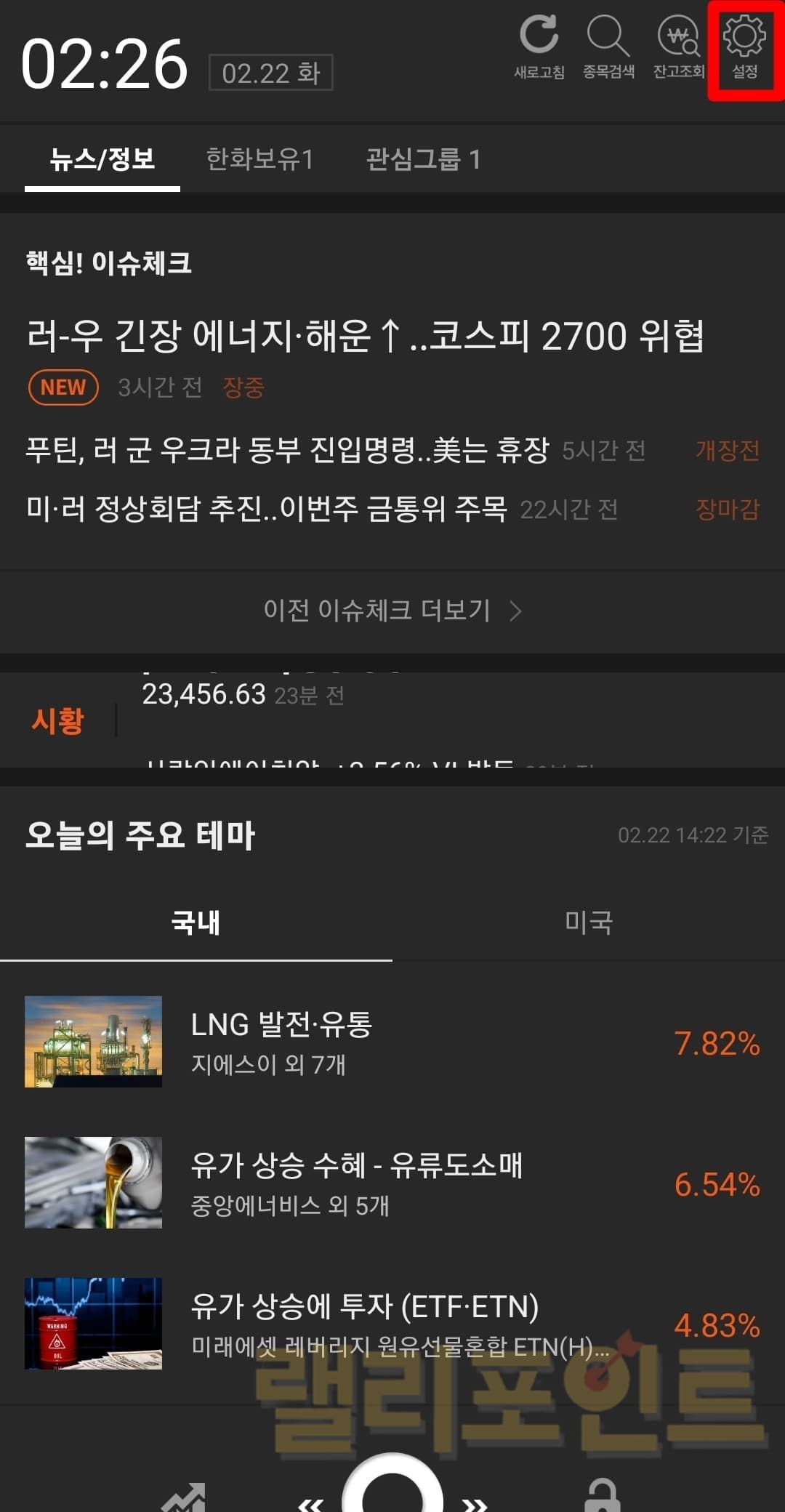Open the 유가 상승에 투자 (ETF·ETN) theme
Image resolution: width=785 pixels, height=1512 pixels.
(x=392, y=1324)
